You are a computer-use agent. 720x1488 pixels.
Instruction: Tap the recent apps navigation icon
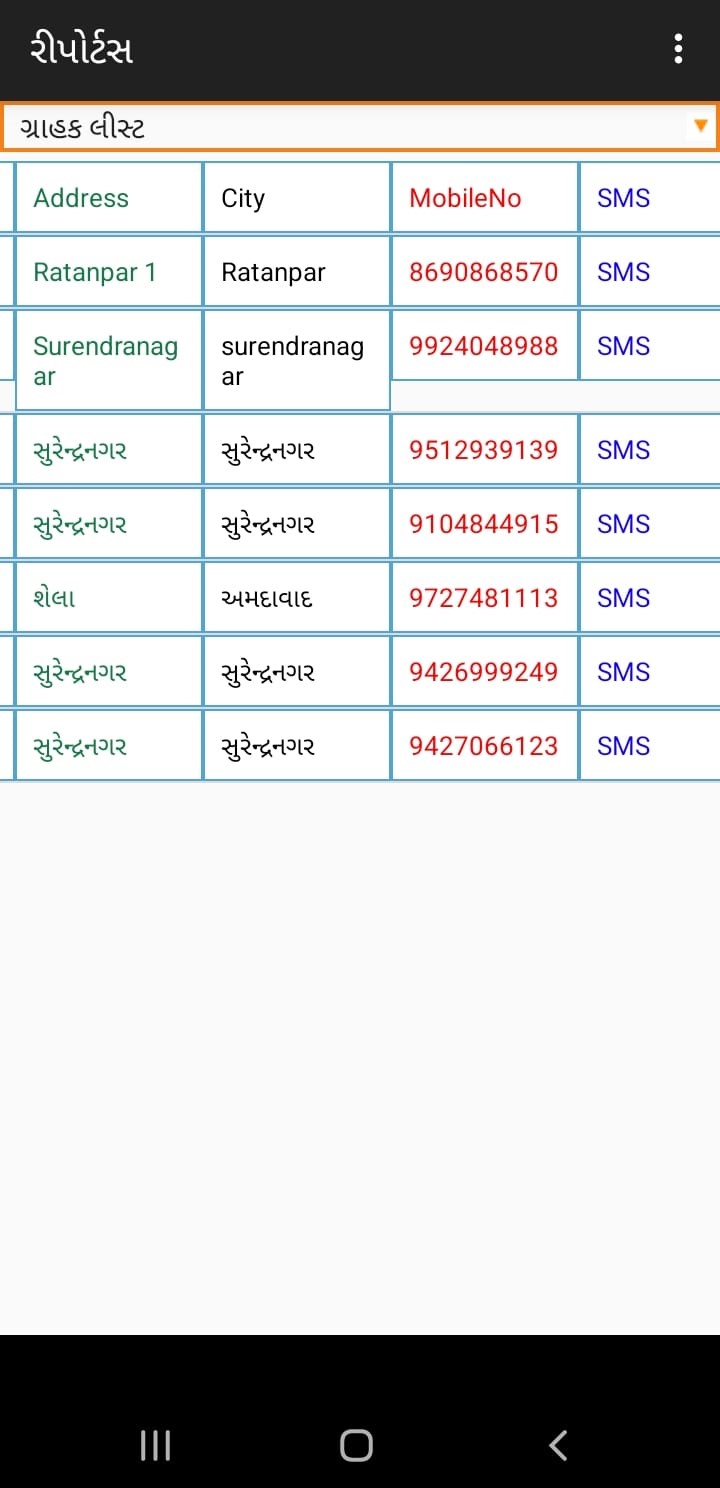[x=155, y=1444]
